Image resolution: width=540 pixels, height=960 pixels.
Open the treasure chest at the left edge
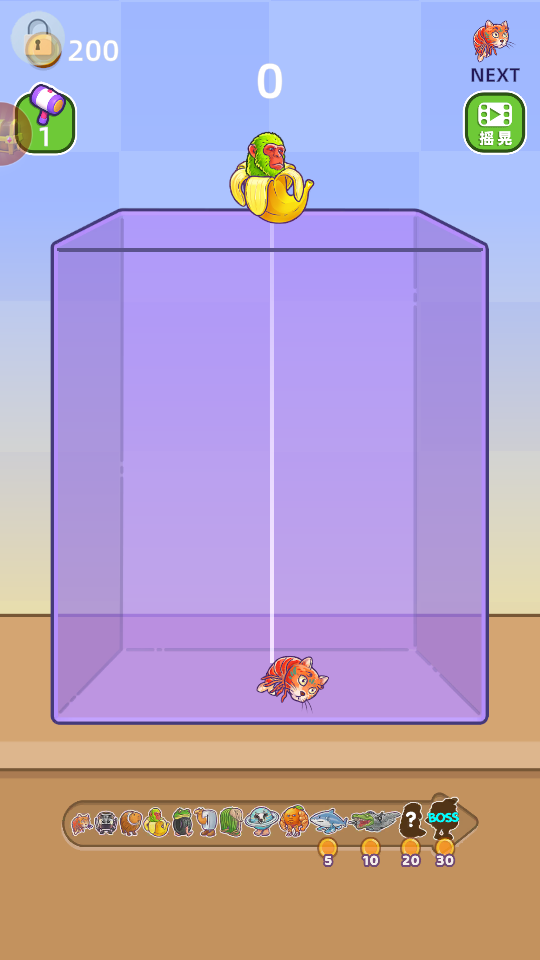click(11, 133)
